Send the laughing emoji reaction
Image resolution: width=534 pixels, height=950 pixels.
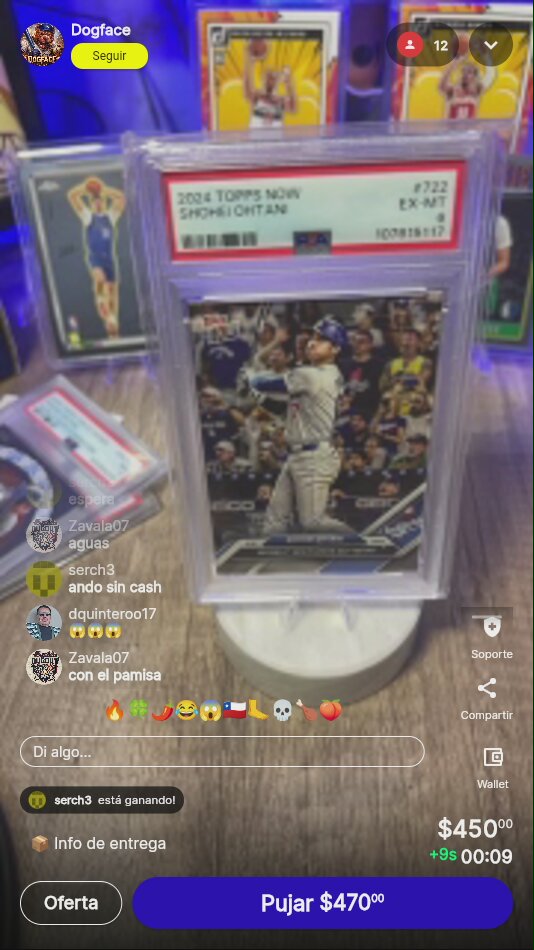pos(186,709)
